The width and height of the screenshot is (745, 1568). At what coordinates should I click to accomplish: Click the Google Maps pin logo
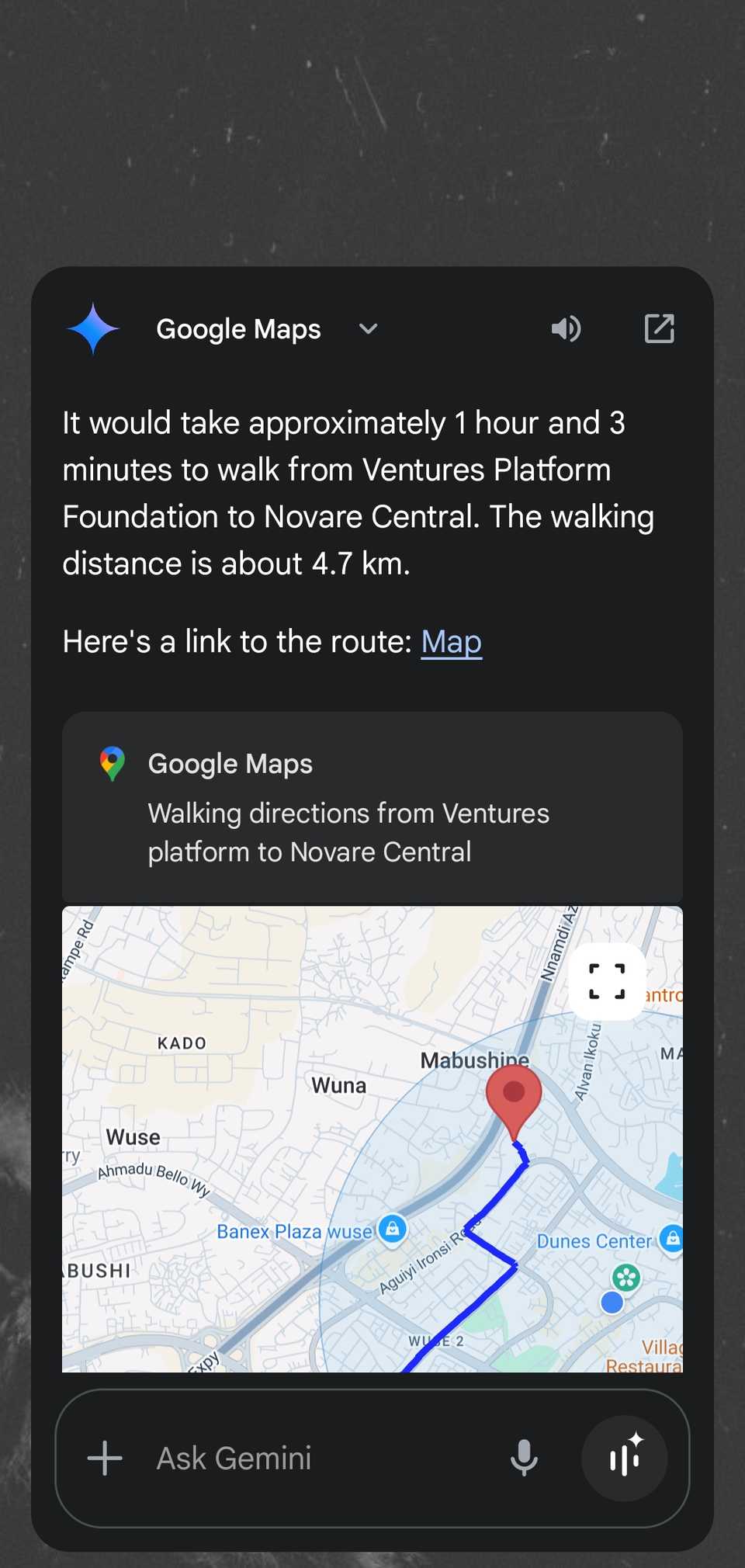(112, 763)
